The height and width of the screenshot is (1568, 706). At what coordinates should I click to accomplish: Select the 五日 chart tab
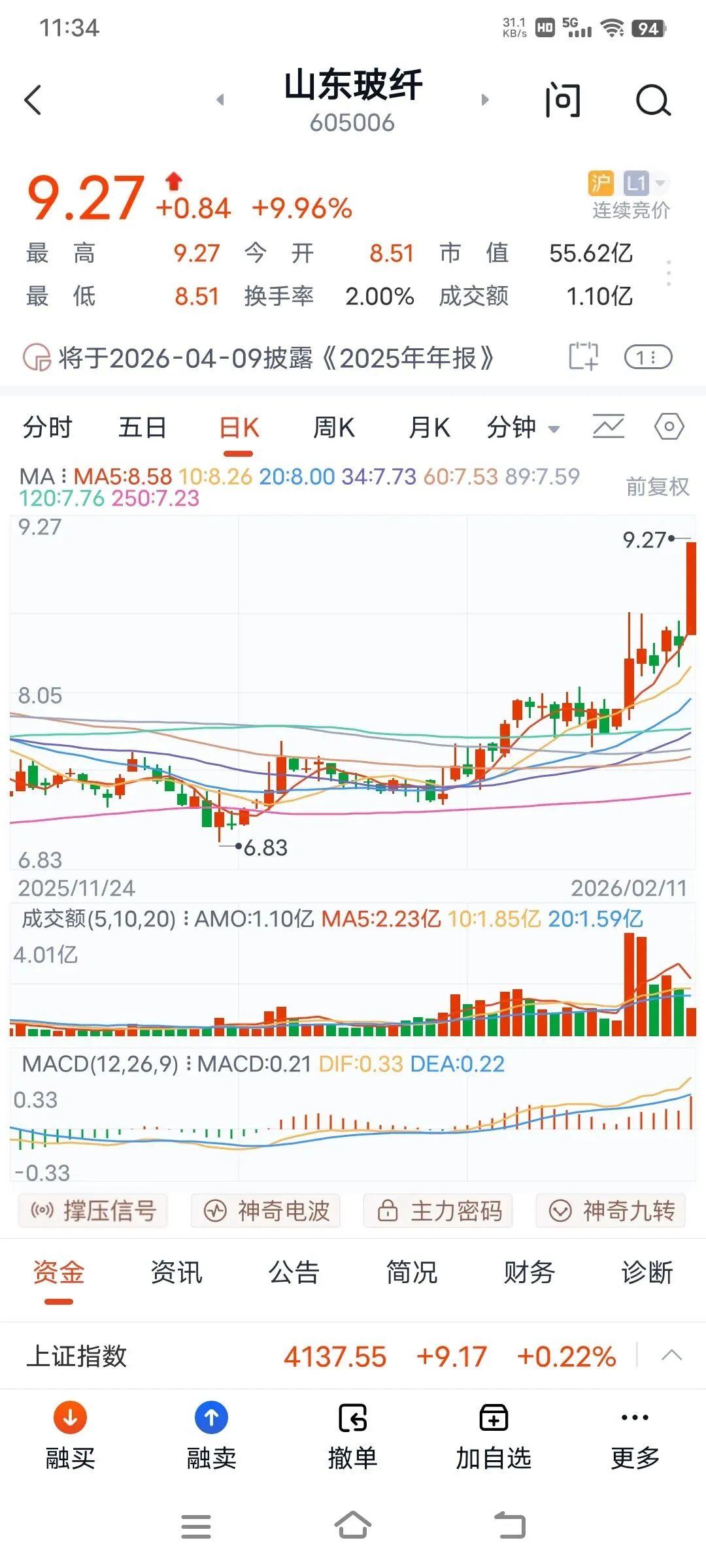(x=143, y=428)
